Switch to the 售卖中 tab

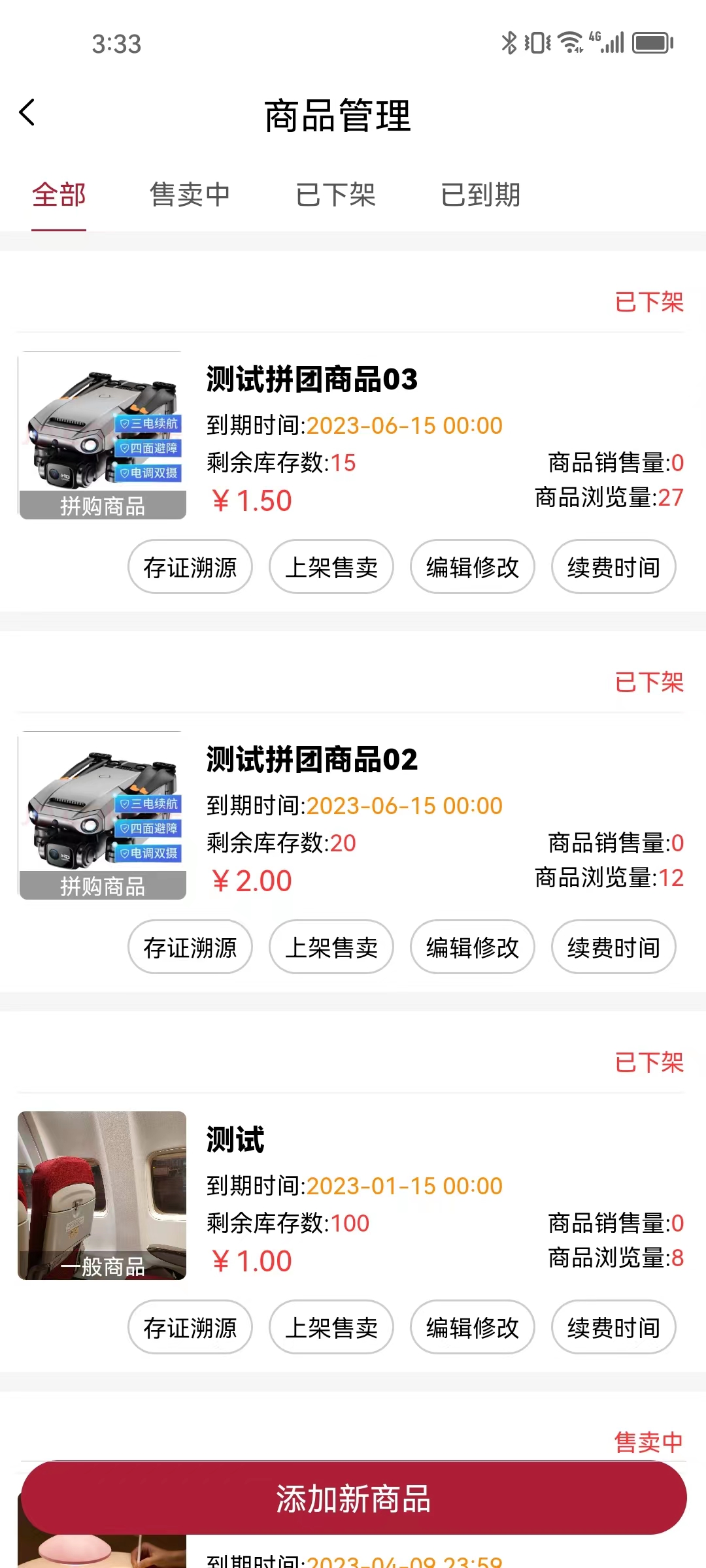pyautogui.click(x=190, y=195)
